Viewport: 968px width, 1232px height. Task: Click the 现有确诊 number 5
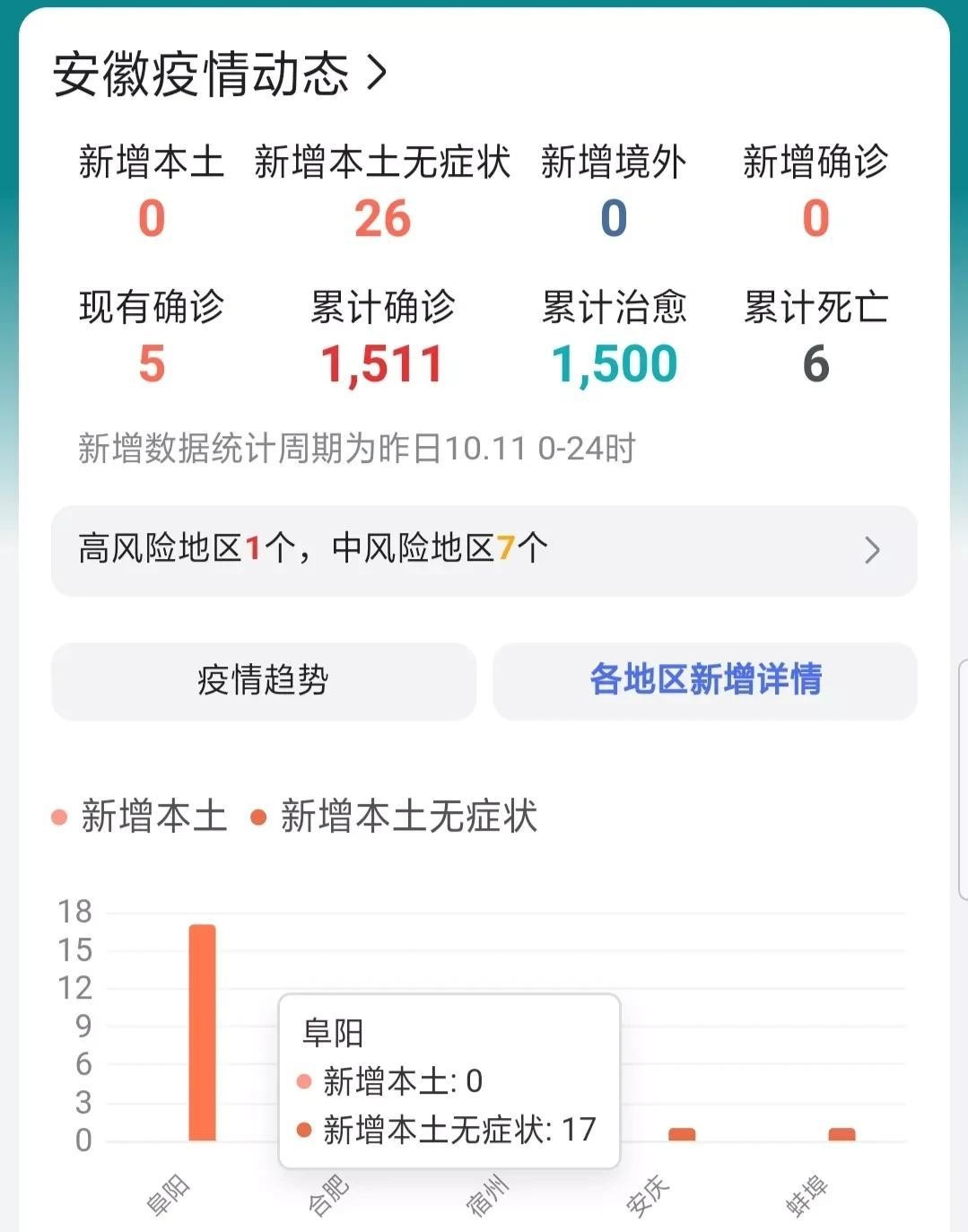click(x=152, y=363)
